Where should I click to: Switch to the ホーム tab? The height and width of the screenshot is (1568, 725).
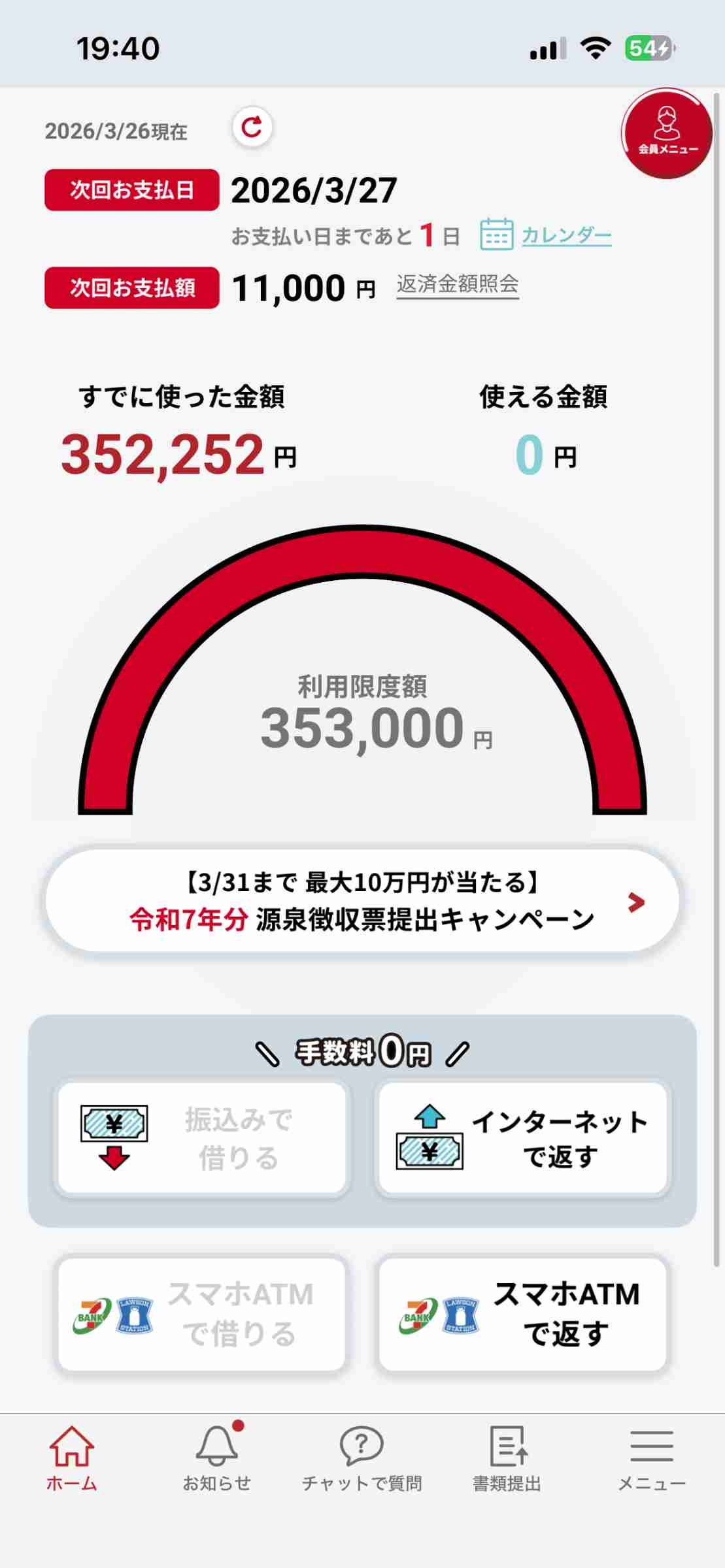(72, 1458)
